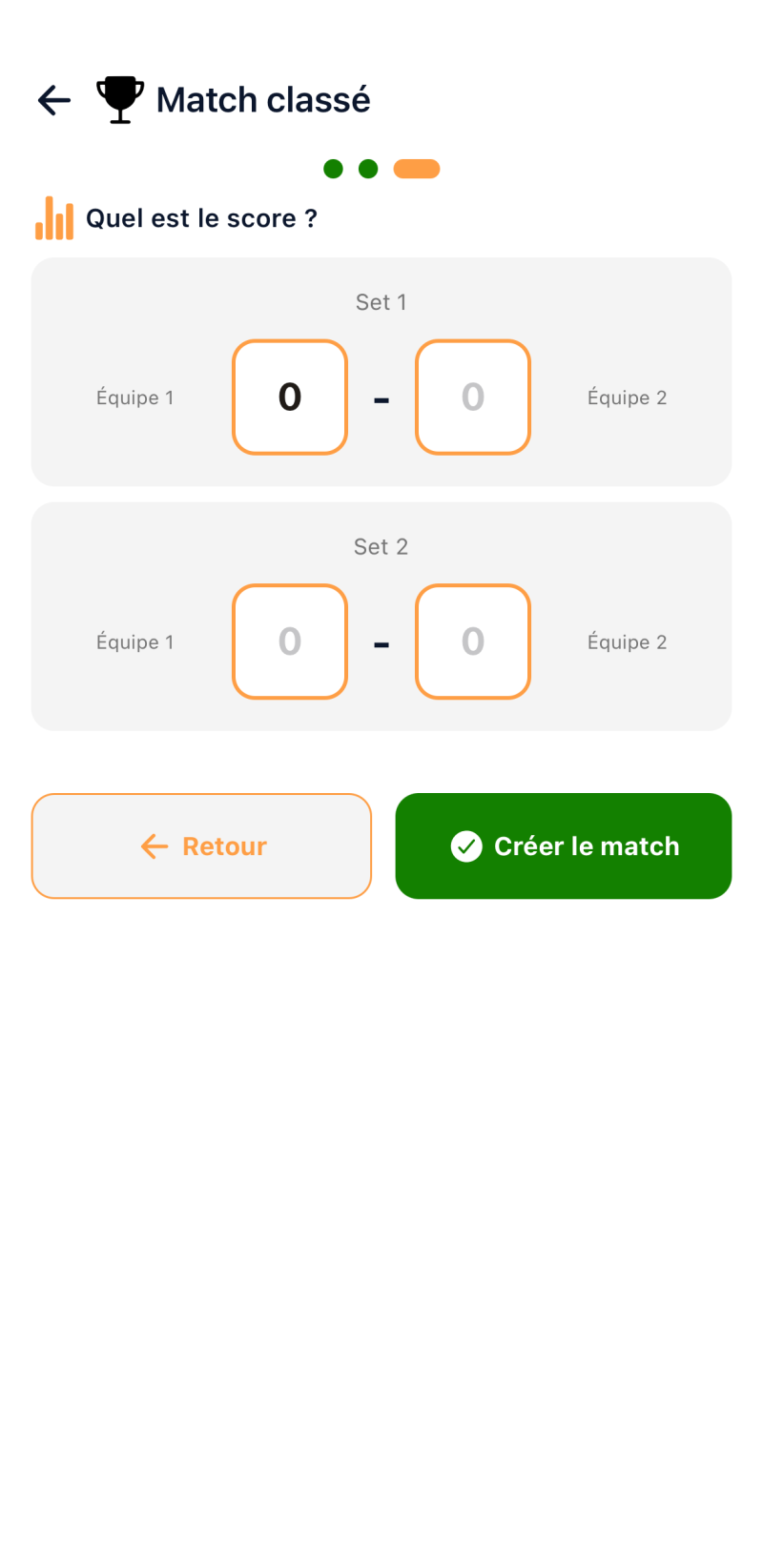Return to previous step with Retour
763x1568 pixels.
point(201,845)
